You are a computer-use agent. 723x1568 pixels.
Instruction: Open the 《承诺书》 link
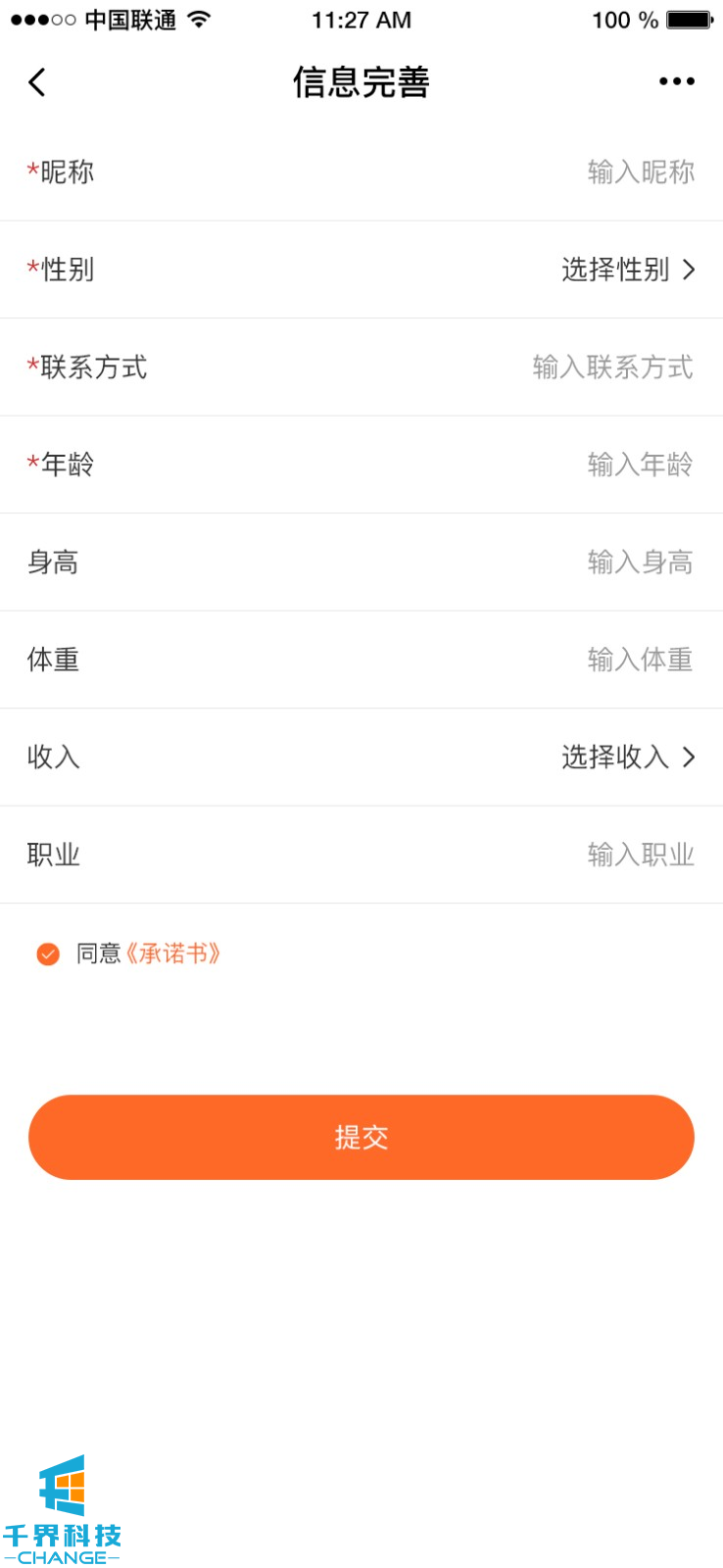pyautogui.click(x=173, y=954)
